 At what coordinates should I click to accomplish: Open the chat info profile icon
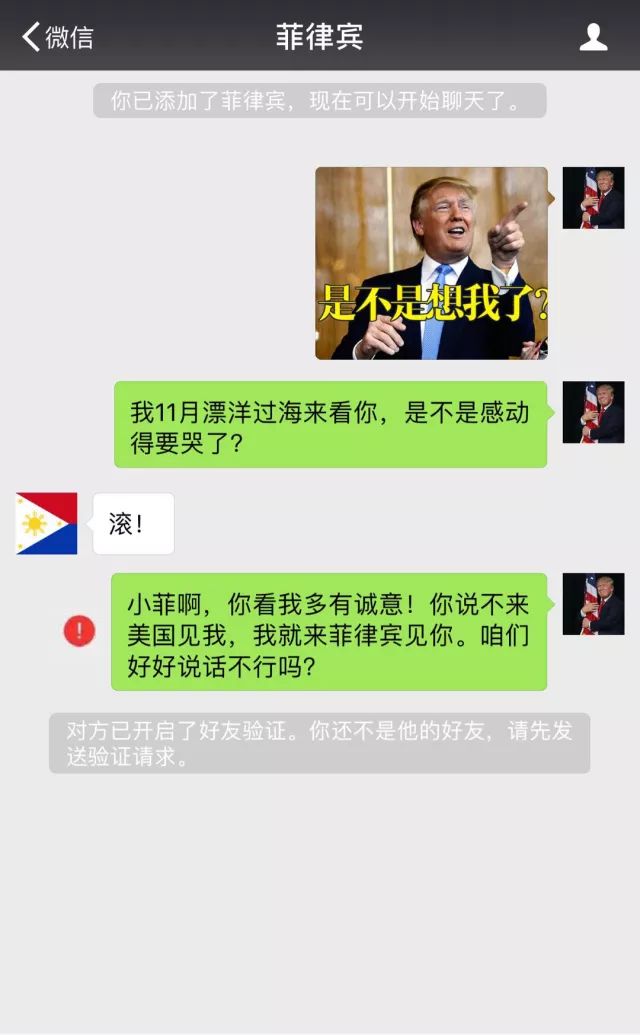coord(593,37)
